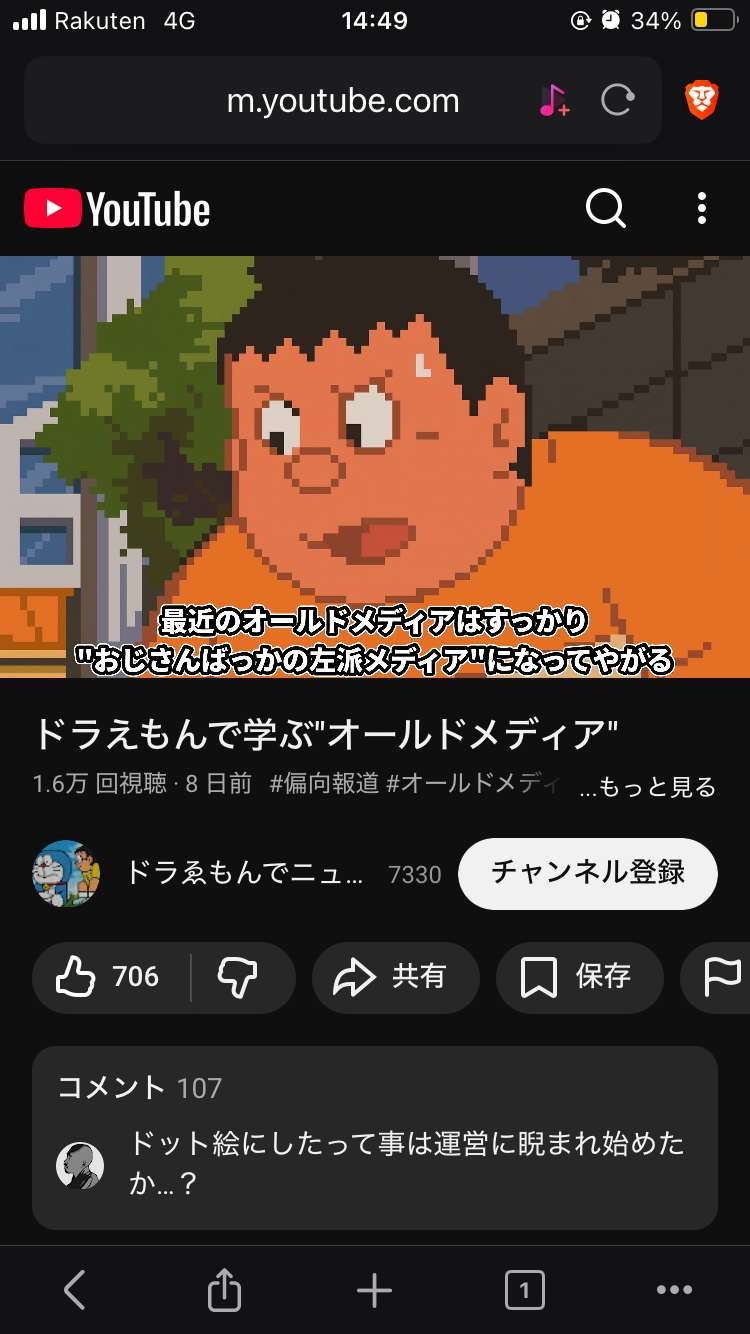
Task: Open the YouTube three-dot options menu
Action: [x=702, y=208]
